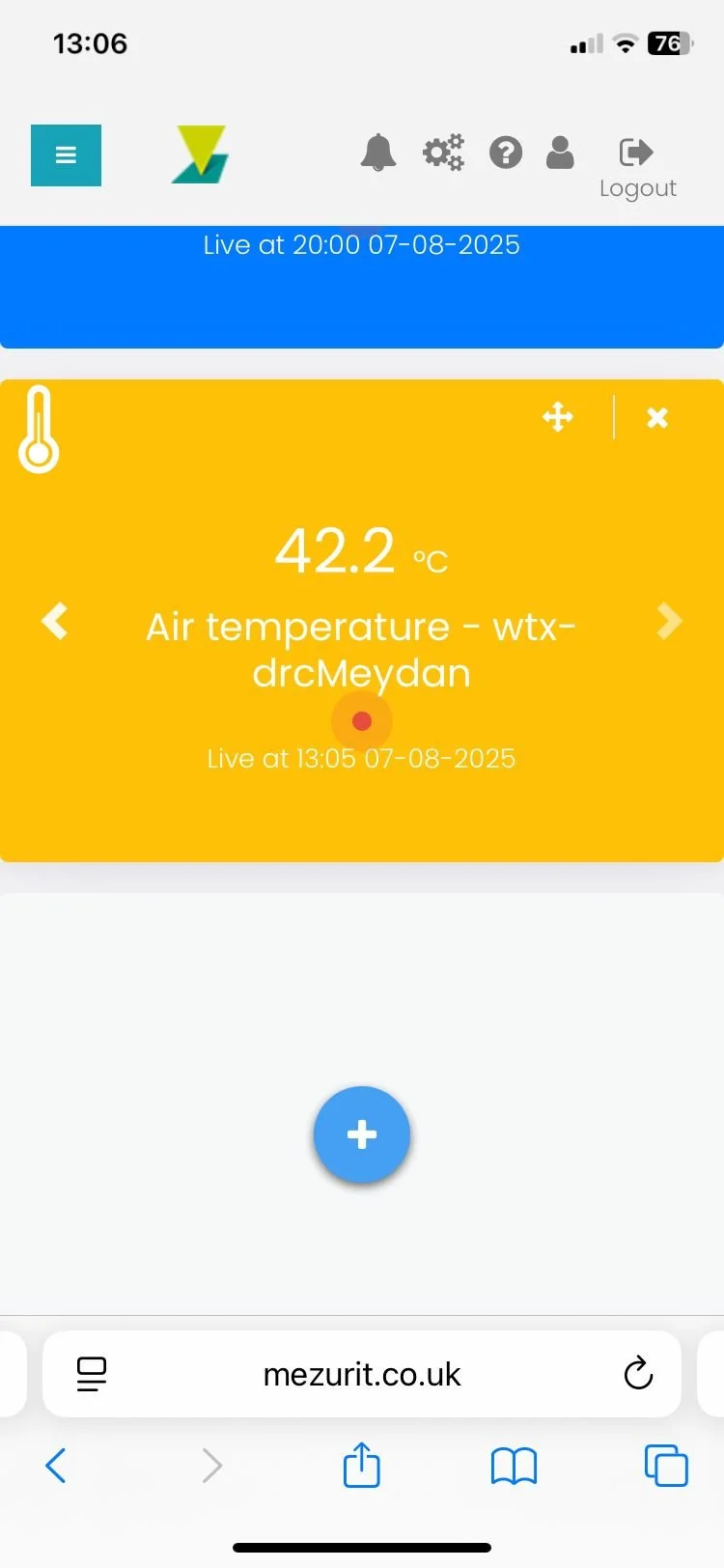
Task: Show open Safari tabs
Action: 666,1466
